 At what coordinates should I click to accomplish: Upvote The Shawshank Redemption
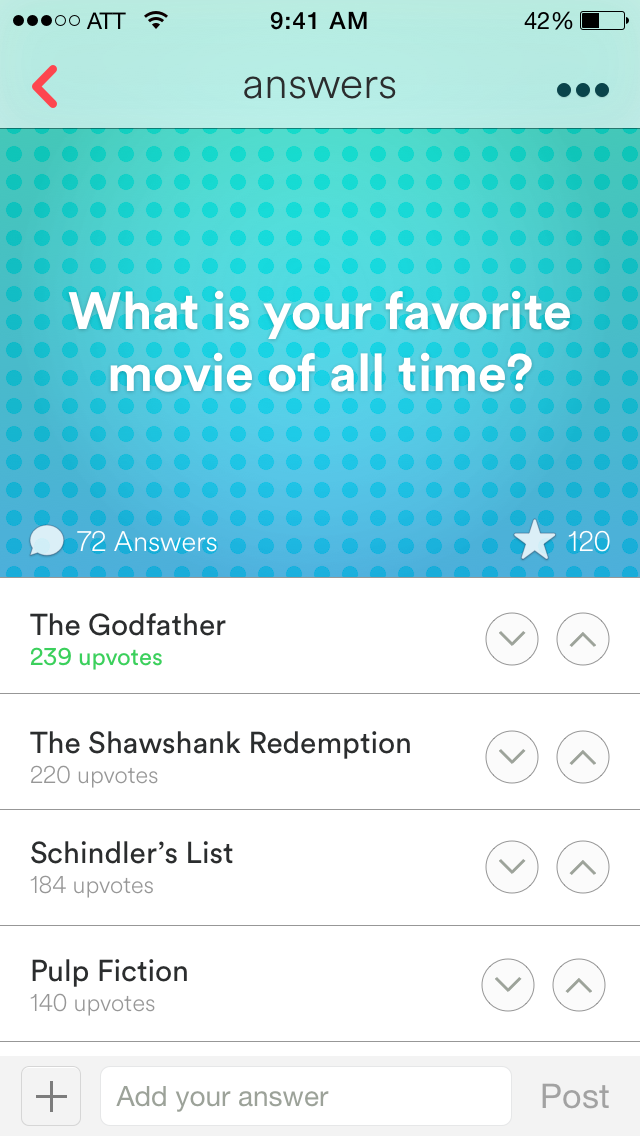[583, 757]
